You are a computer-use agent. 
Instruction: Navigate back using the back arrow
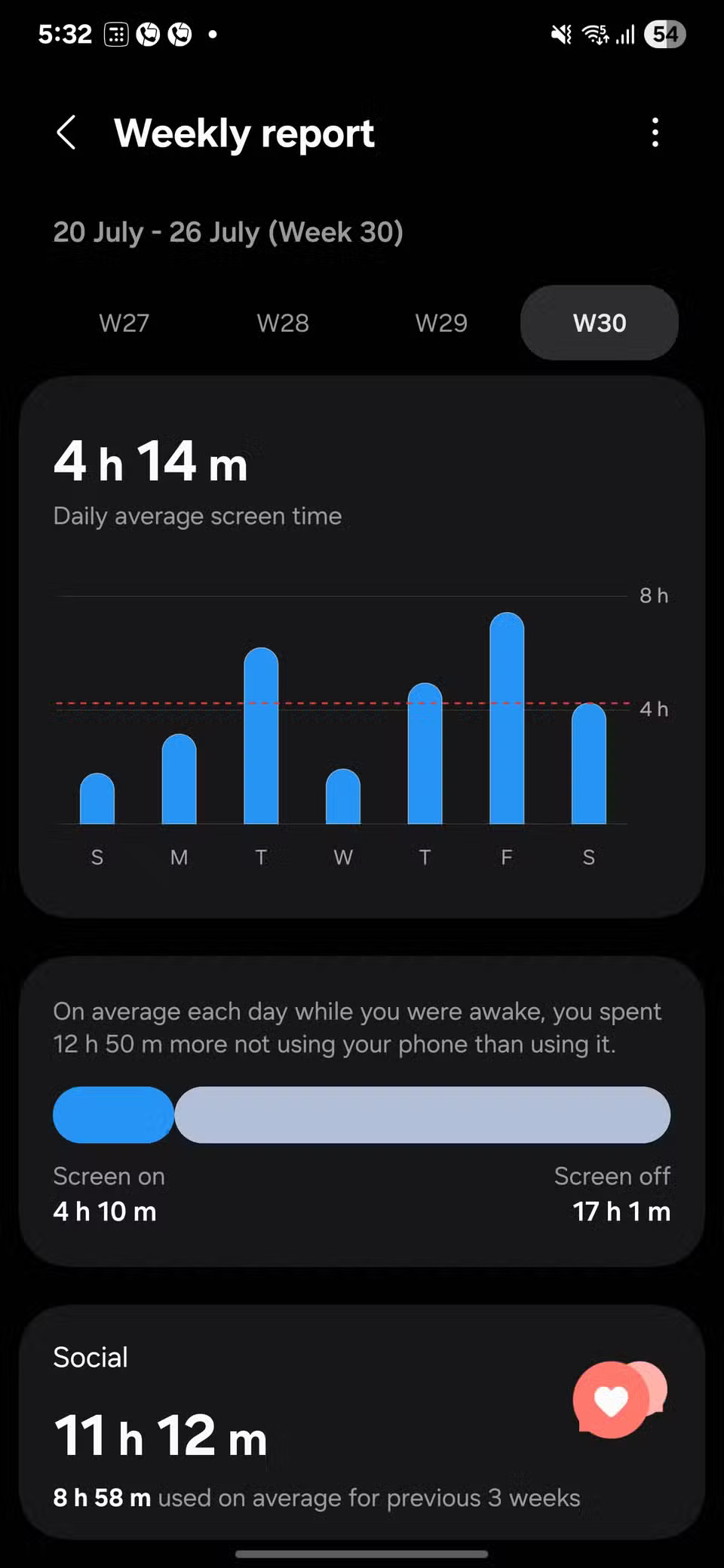point(66,133)
